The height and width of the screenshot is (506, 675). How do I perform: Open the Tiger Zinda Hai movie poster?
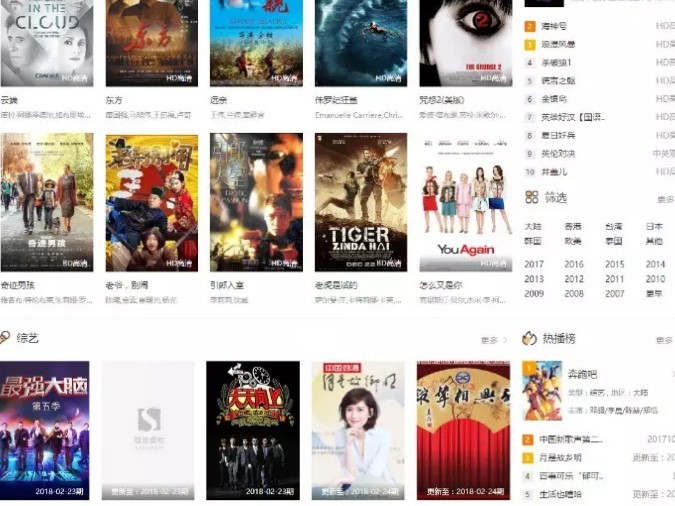(x=360, y=202)
